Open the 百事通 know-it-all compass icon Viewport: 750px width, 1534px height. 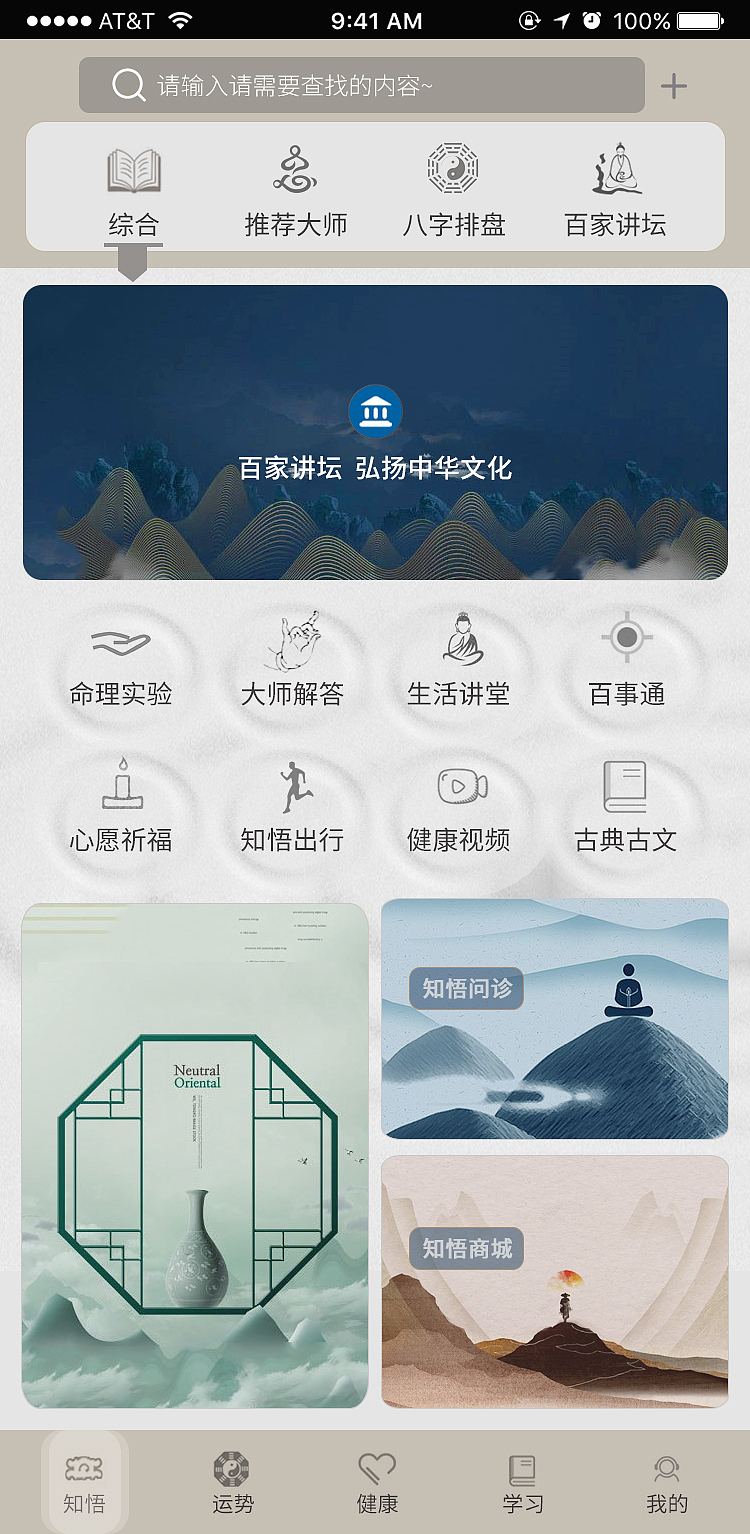627,660
